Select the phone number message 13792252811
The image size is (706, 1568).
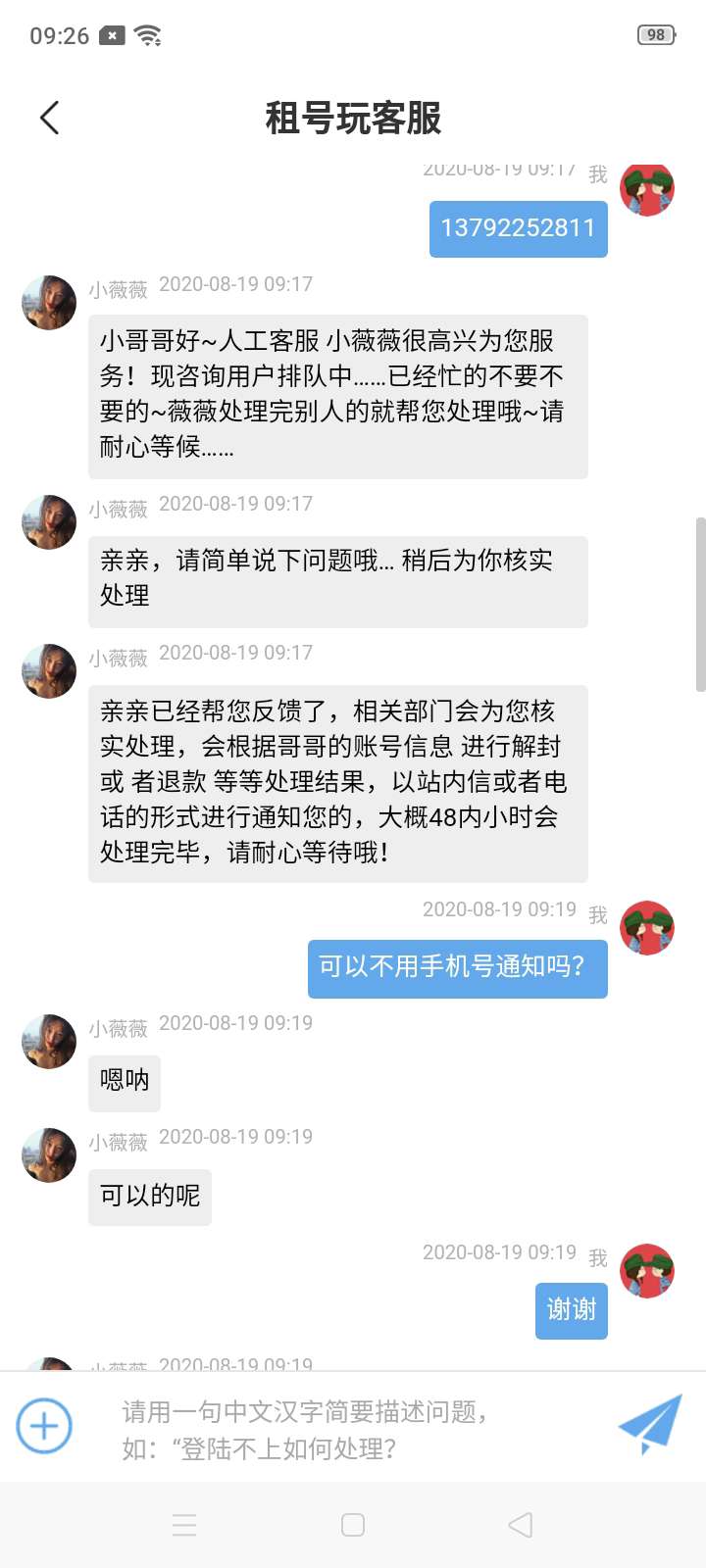[518, 227]
